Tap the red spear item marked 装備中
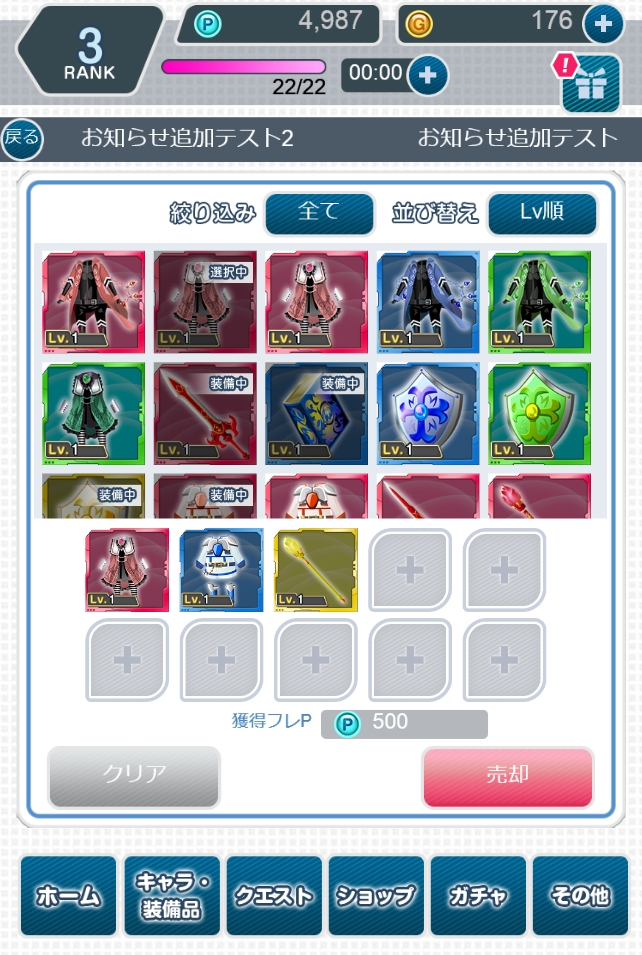Image resolution: width=642 pixels, height=955 pixels. click(205, 412)
